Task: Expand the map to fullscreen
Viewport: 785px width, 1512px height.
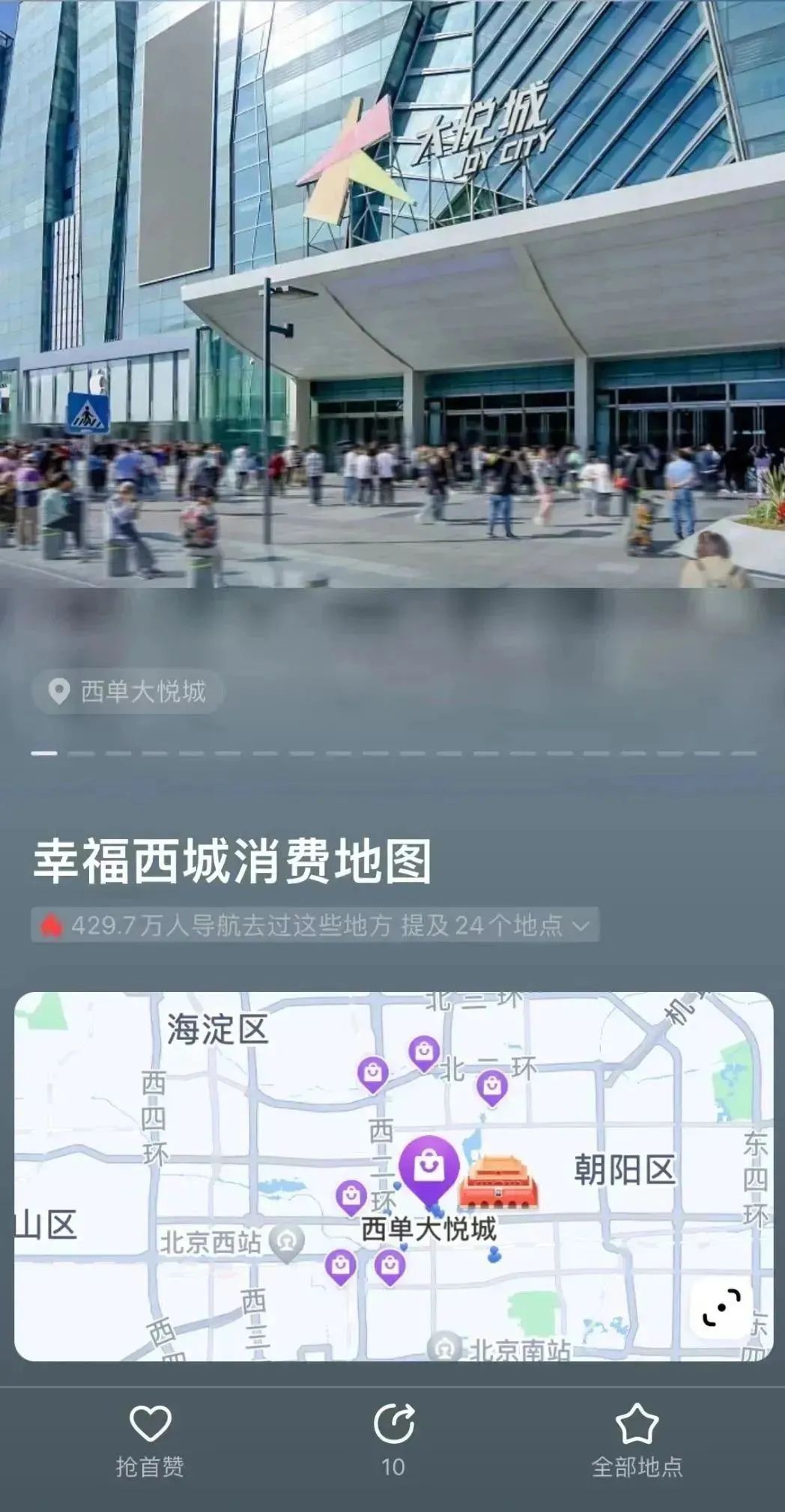Action: click(x=721, y=1308)
